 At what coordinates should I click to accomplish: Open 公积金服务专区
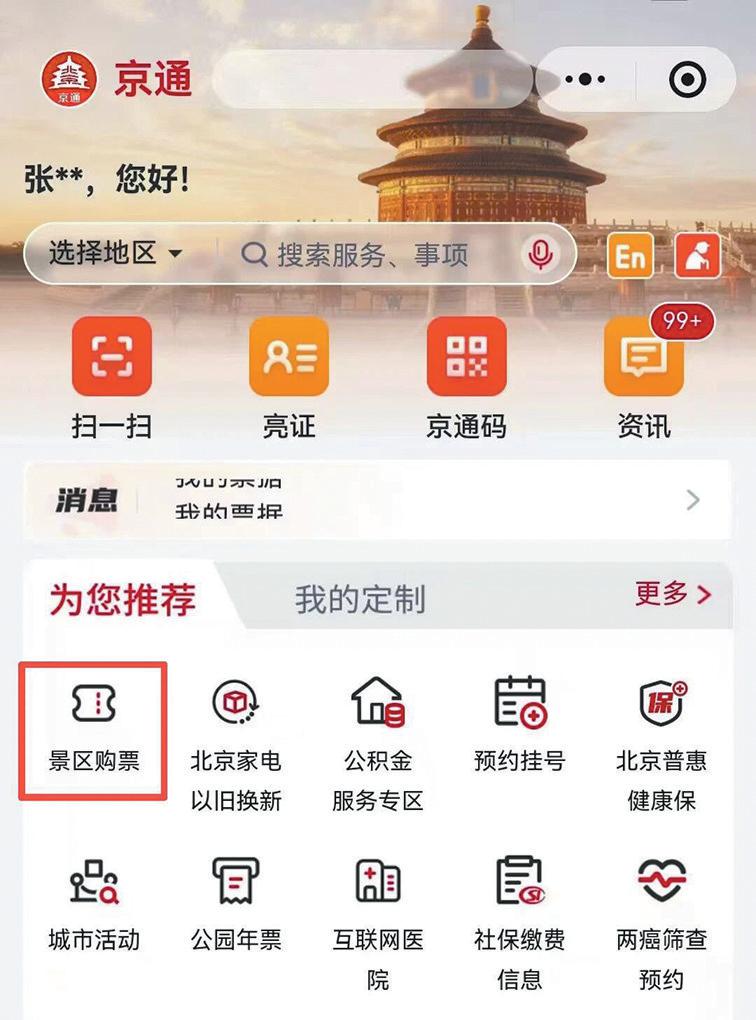pyautogui.click(x=378, y=745)
